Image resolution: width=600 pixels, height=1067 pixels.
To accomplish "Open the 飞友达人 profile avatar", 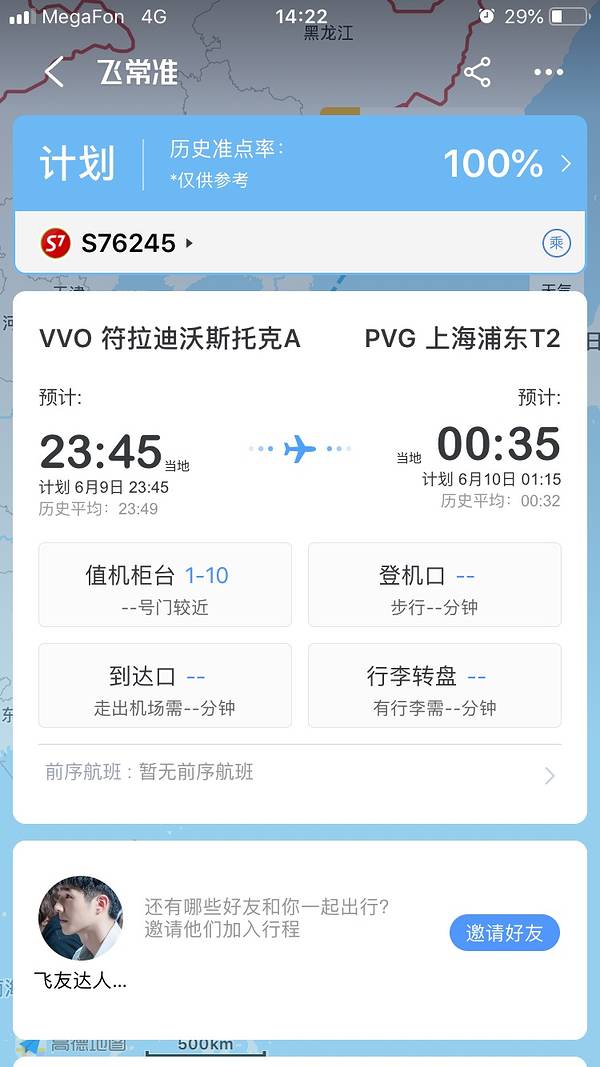I will point(80,918).
